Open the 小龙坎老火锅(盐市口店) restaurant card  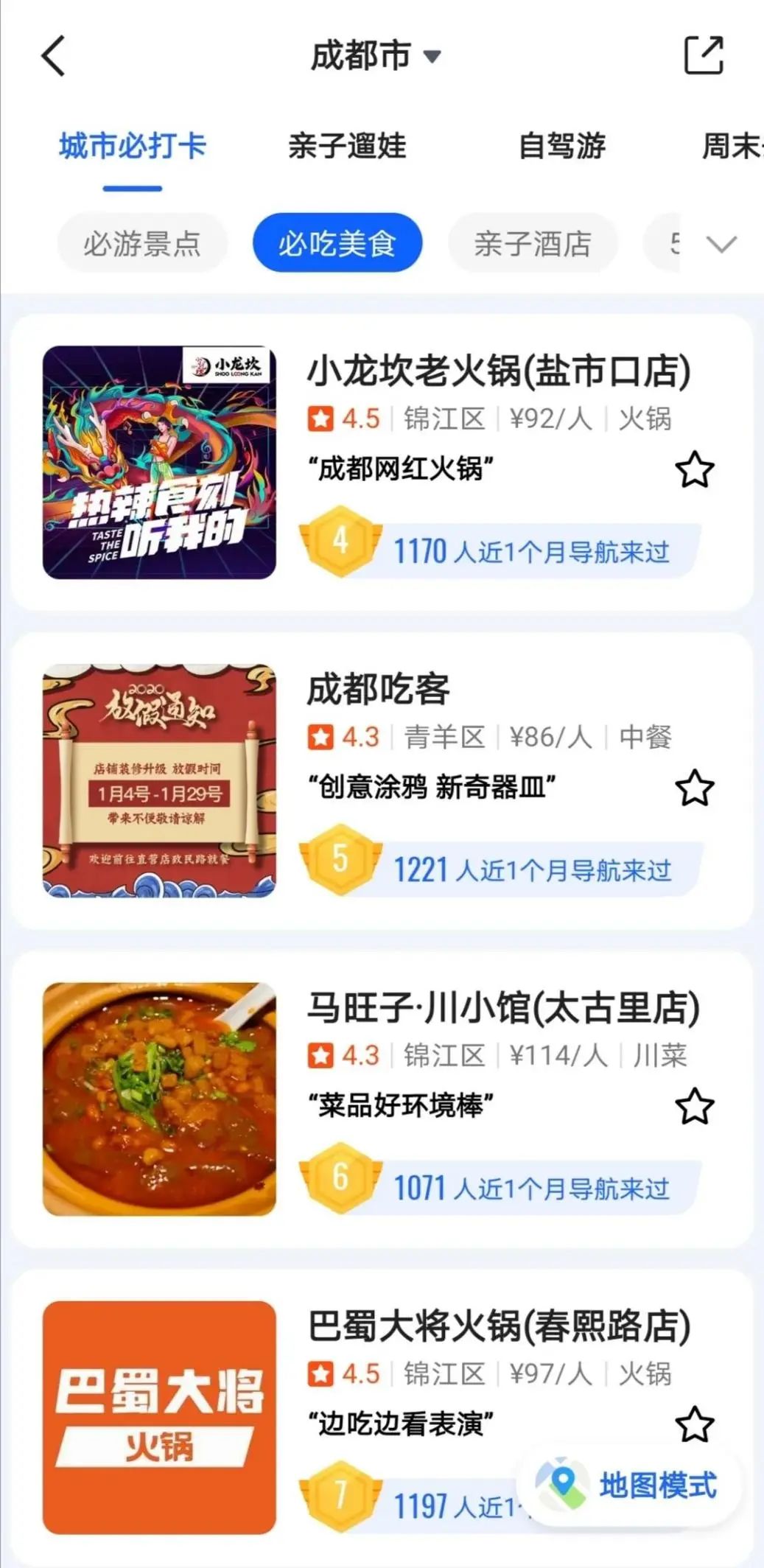coord(498,371)
